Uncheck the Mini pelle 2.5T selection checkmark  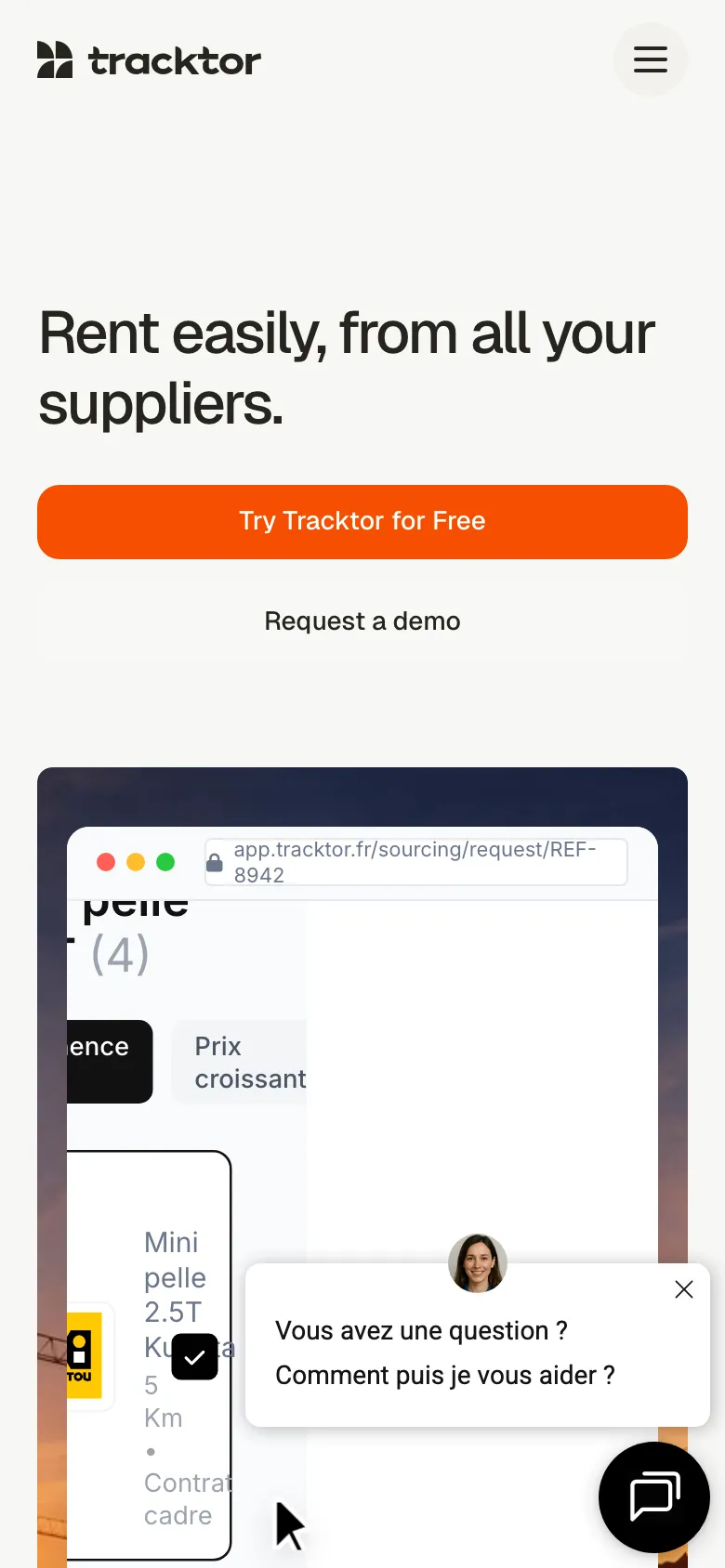(194, 1356)
